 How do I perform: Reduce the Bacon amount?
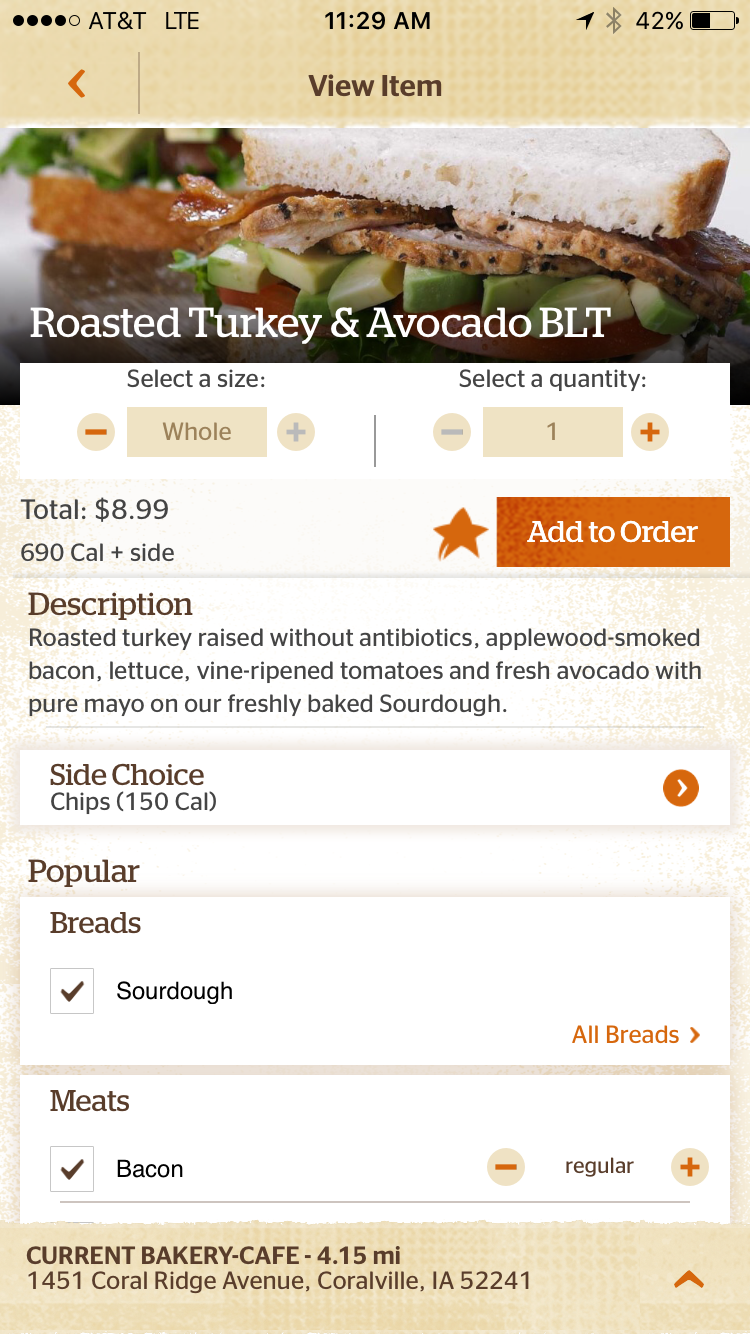click(506, 1167)
